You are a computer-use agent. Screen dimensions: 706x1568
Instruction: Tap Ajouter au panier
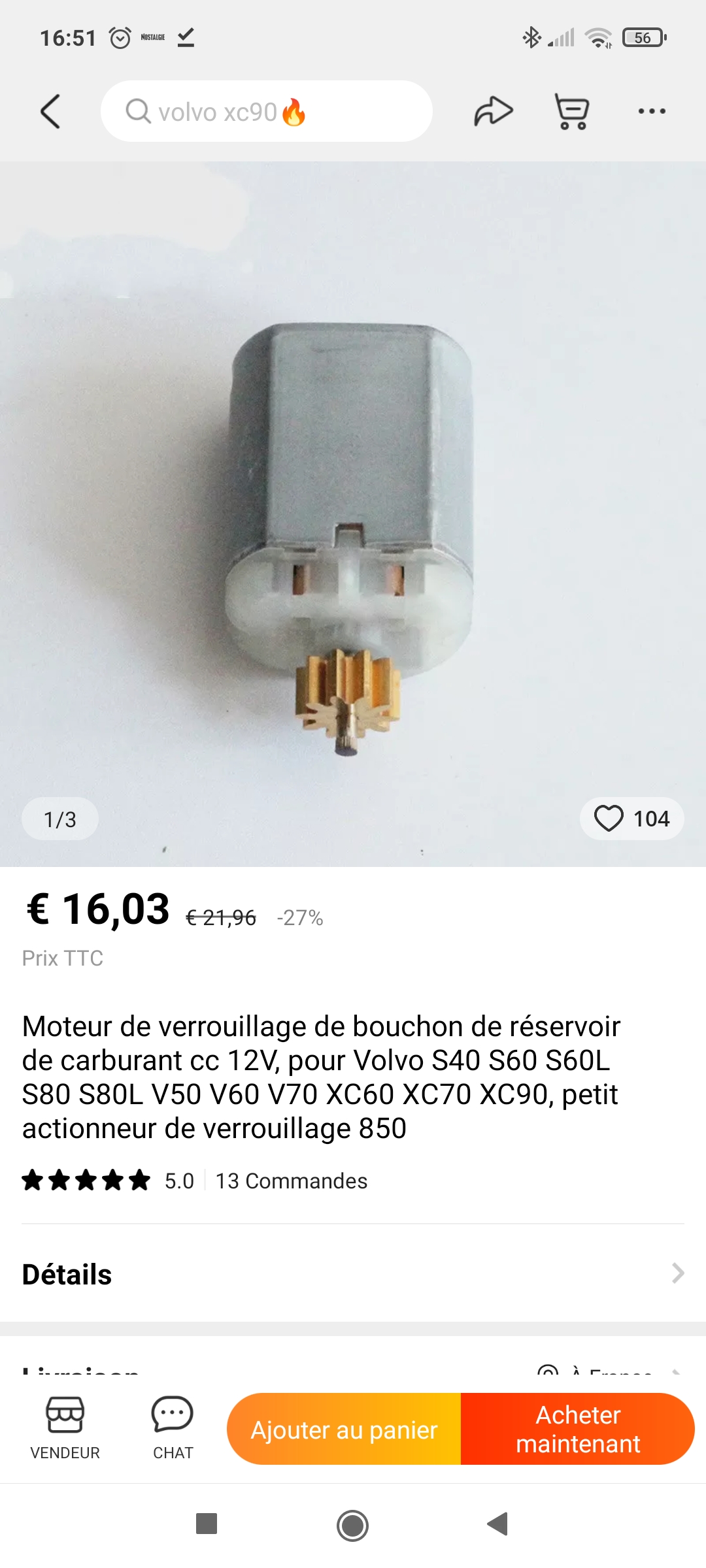pyautogui.click(x=345, y=1429)
